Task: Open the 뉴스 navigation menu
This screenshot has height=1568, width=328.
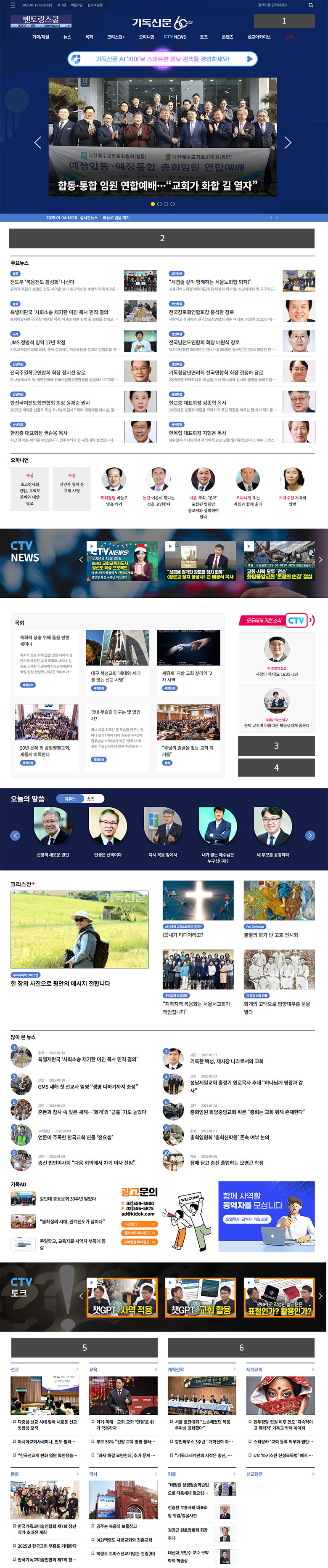Action: (x=67, y=37)
